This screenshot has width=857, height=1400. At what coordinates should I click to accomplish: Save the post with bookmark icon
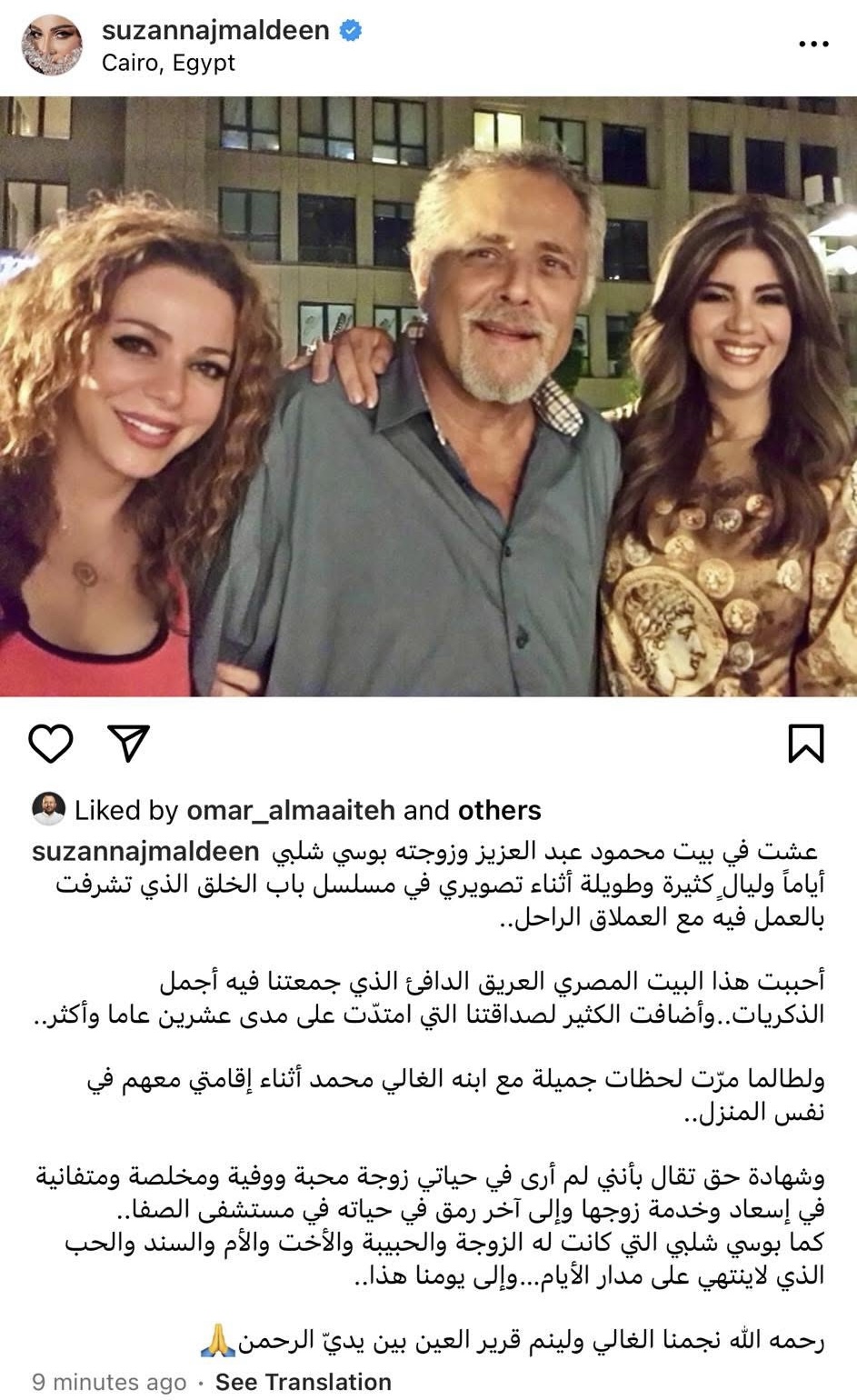805,744
